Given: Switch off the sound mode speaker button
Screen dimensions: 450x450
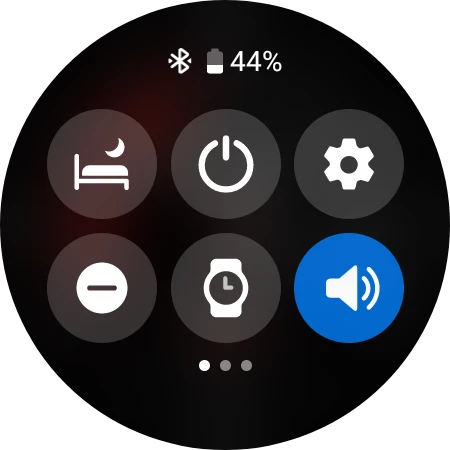Looking at the screenshot, I should point(349,288).
